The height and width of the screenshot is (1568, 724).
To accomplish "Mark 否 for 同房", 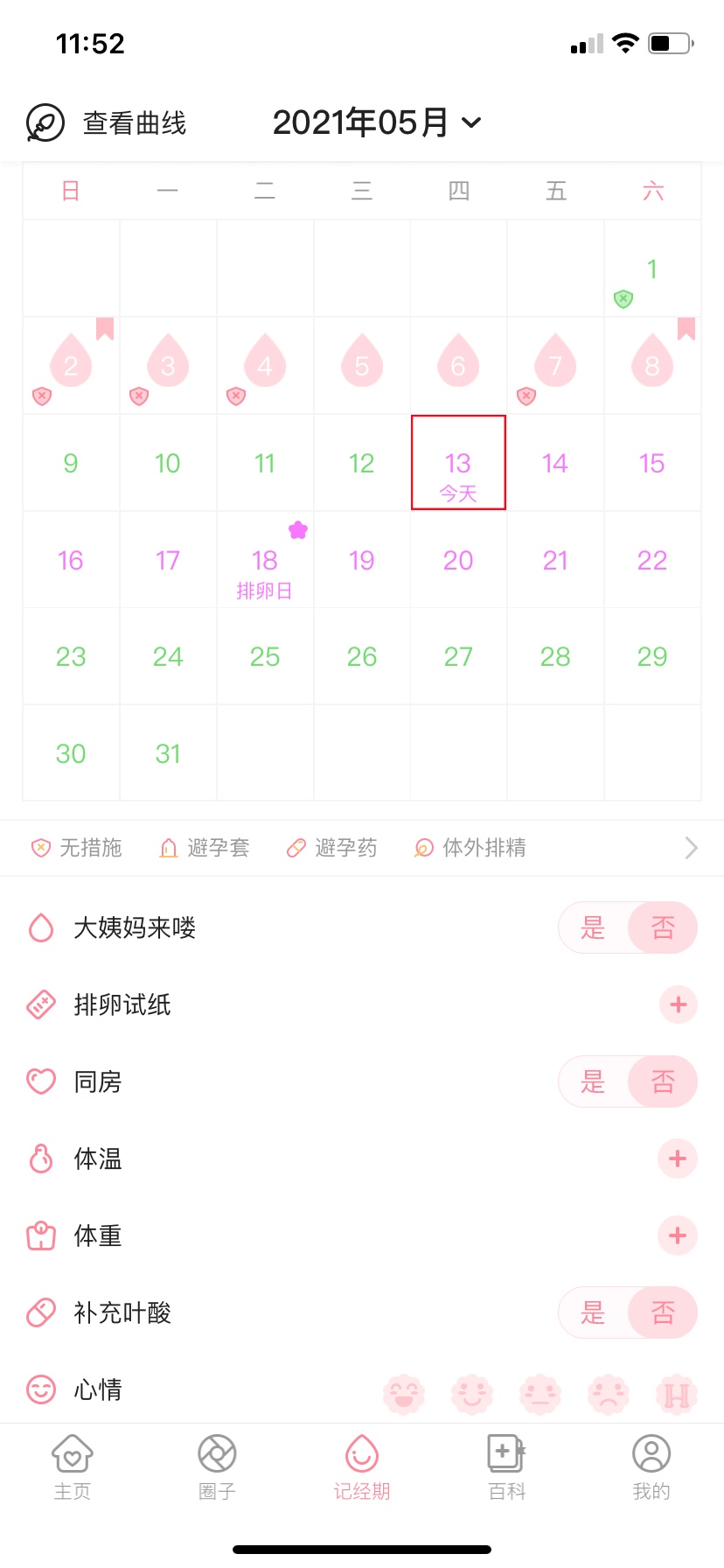I will [663, 1081].
